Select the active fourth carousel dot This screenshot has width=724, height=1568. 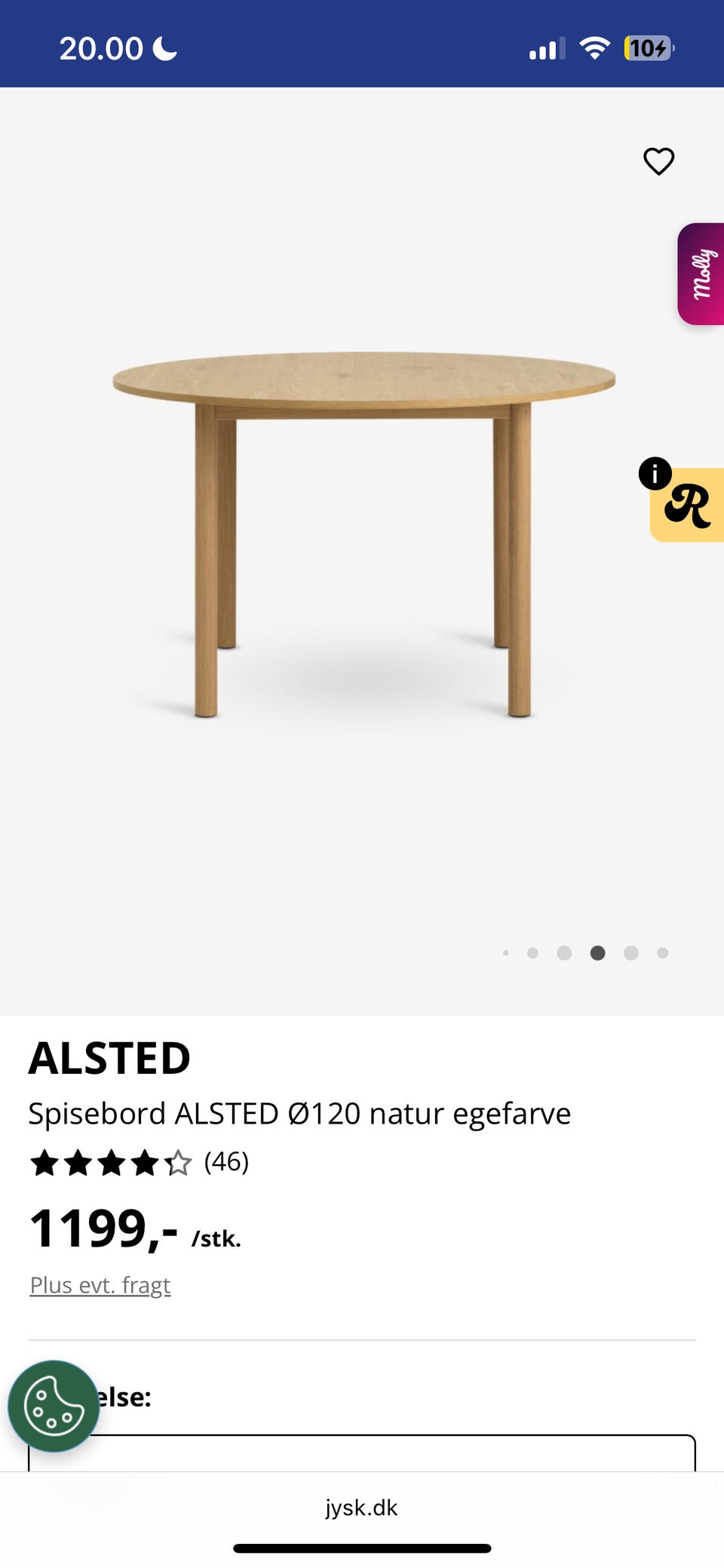[x=597, y=953]
